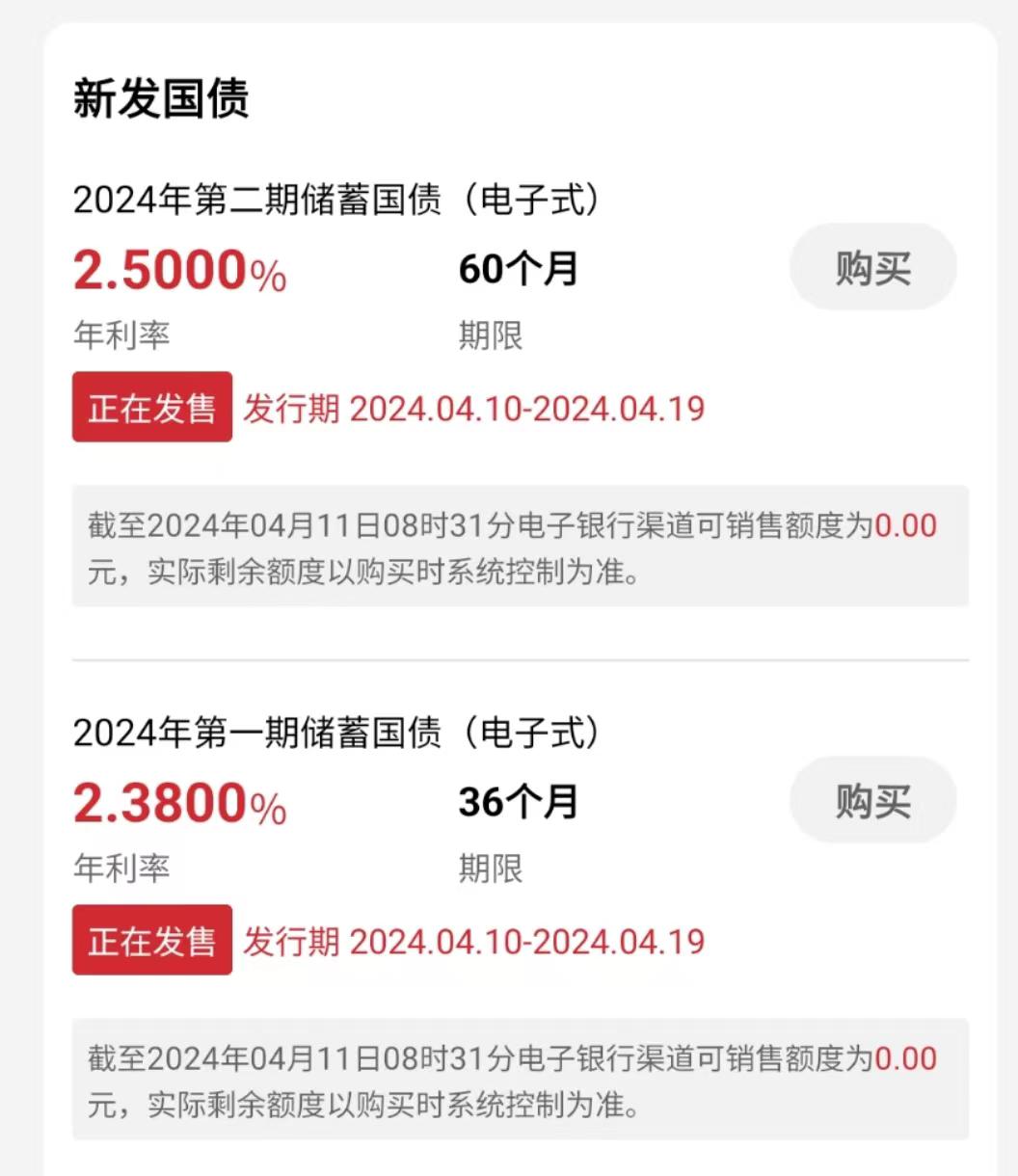点击2024年第一期储蓄国债（电子式）标题
This screenshot has height=1176, width=1018.
pos(337,733)
